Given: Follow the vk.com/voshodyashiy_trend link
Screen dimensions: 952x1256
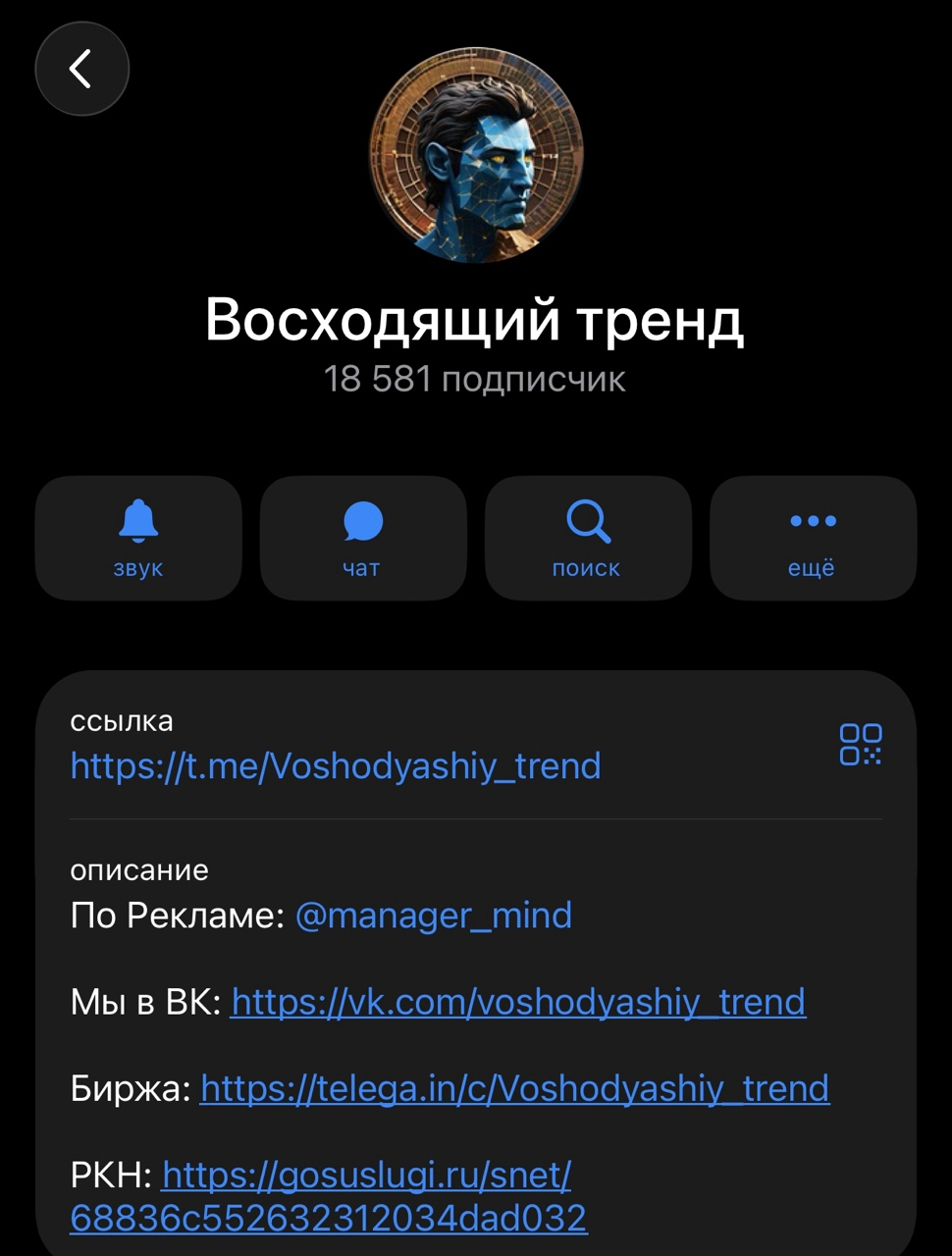Looking at the screenshot, I should 518,1002.
